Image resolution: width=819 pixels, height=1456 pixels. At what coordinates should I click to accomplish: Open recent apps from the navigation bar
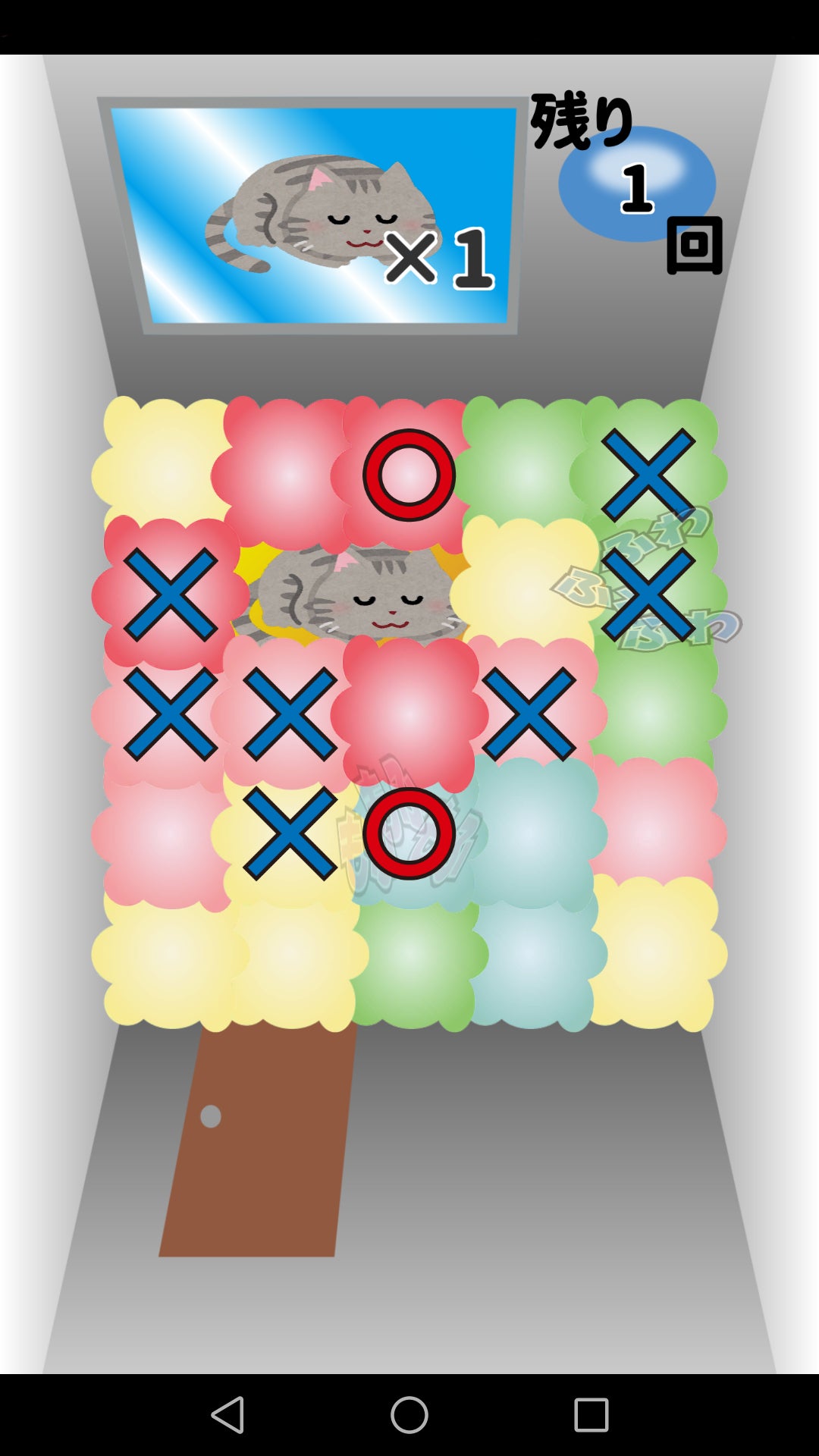[591, 1415]
